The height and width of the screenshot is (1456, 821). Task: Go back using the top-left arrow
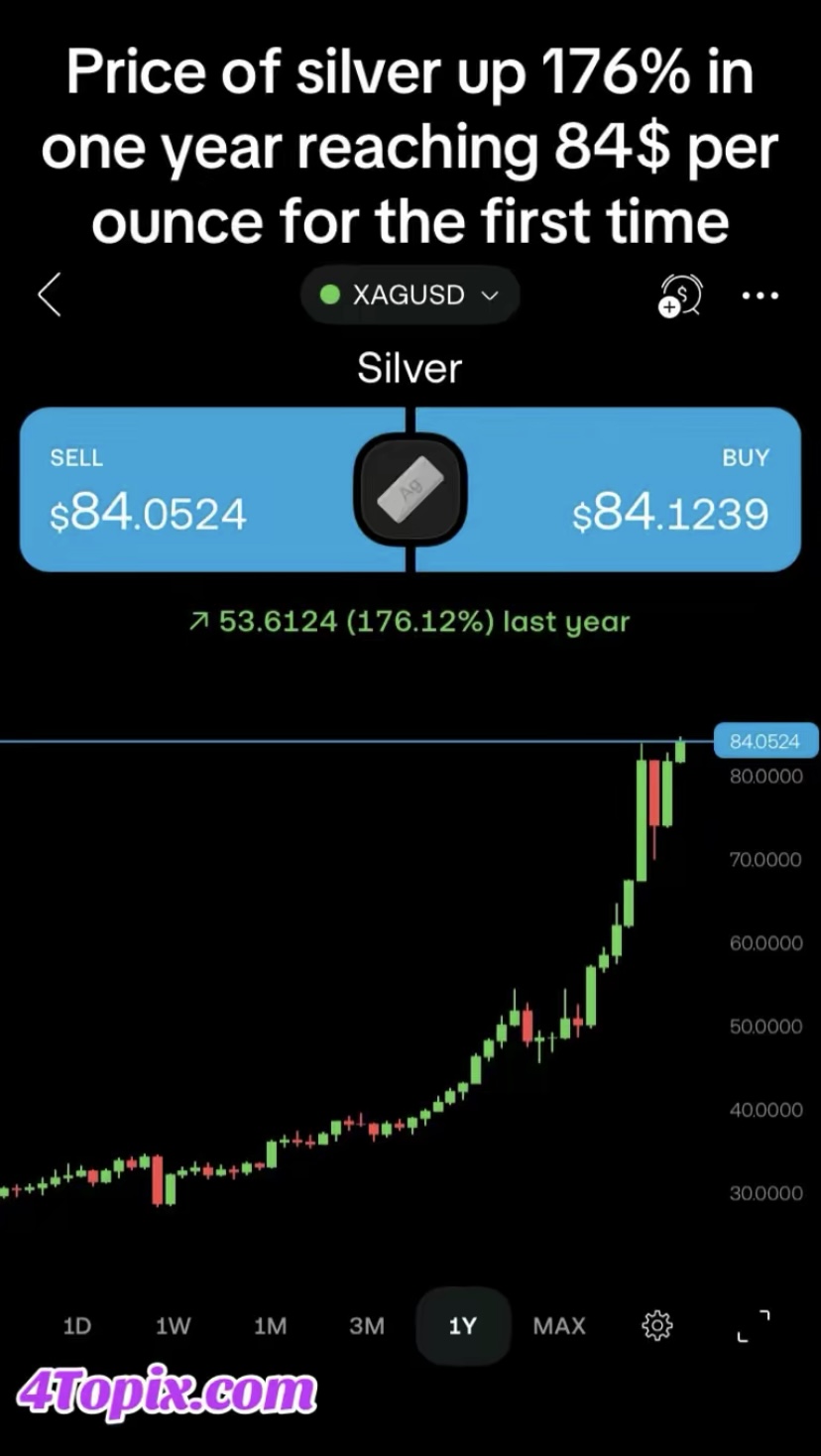pyautogui.click(x=50, y=296)
